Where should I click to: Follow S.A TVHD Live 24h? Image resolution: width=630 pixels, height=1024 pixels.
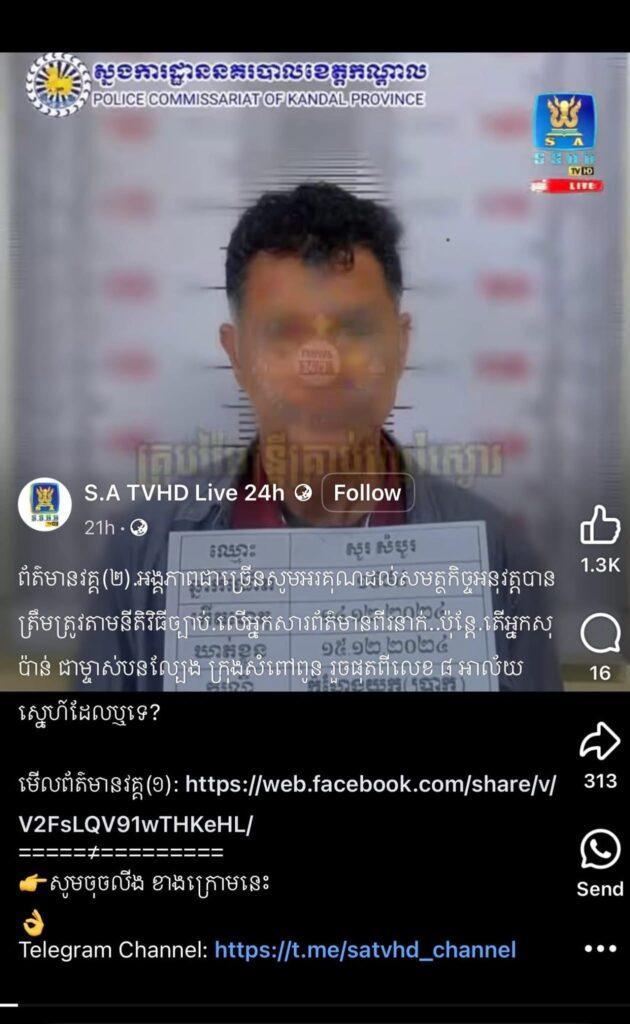[368, 492]
